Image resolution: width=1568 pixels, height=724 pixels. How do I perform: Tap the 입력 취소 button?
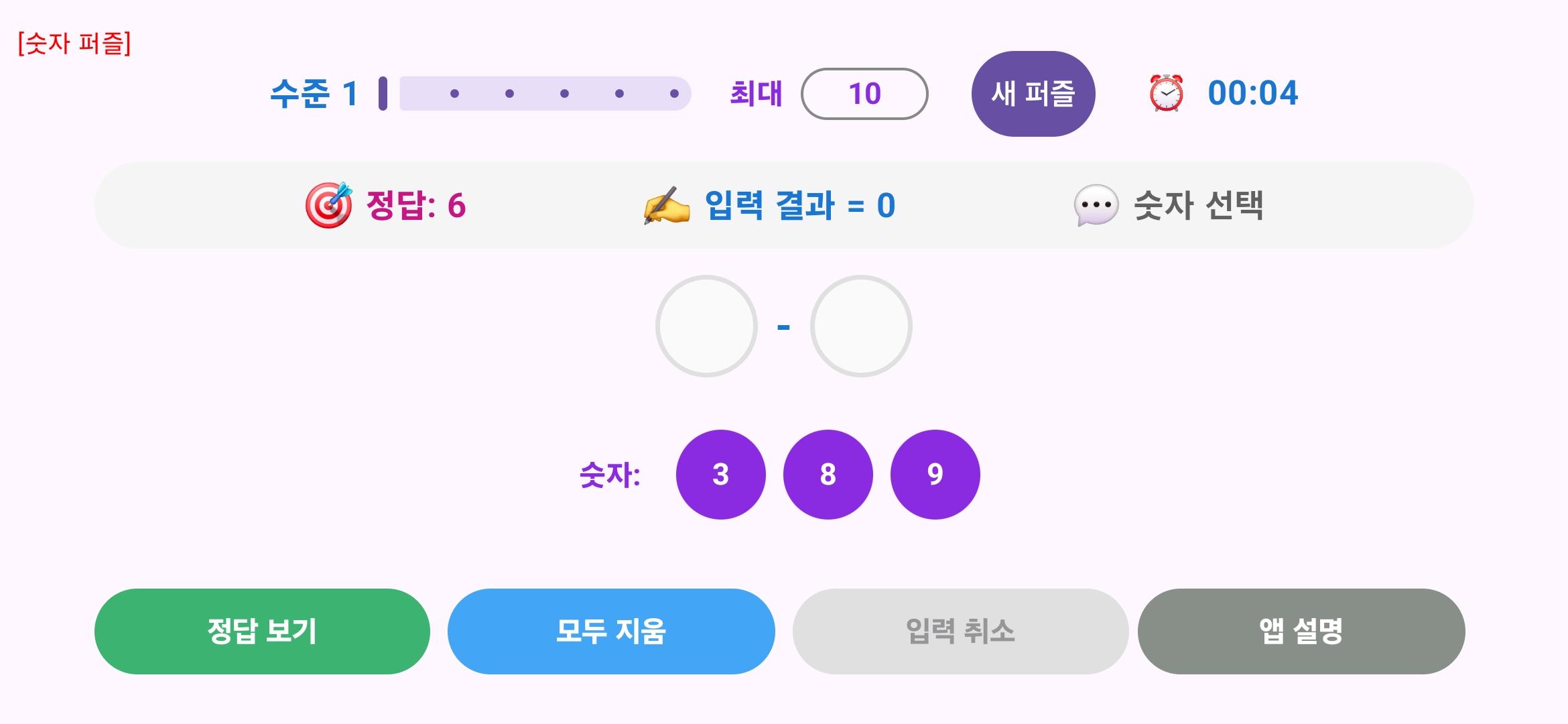click(x=960, y=631)
